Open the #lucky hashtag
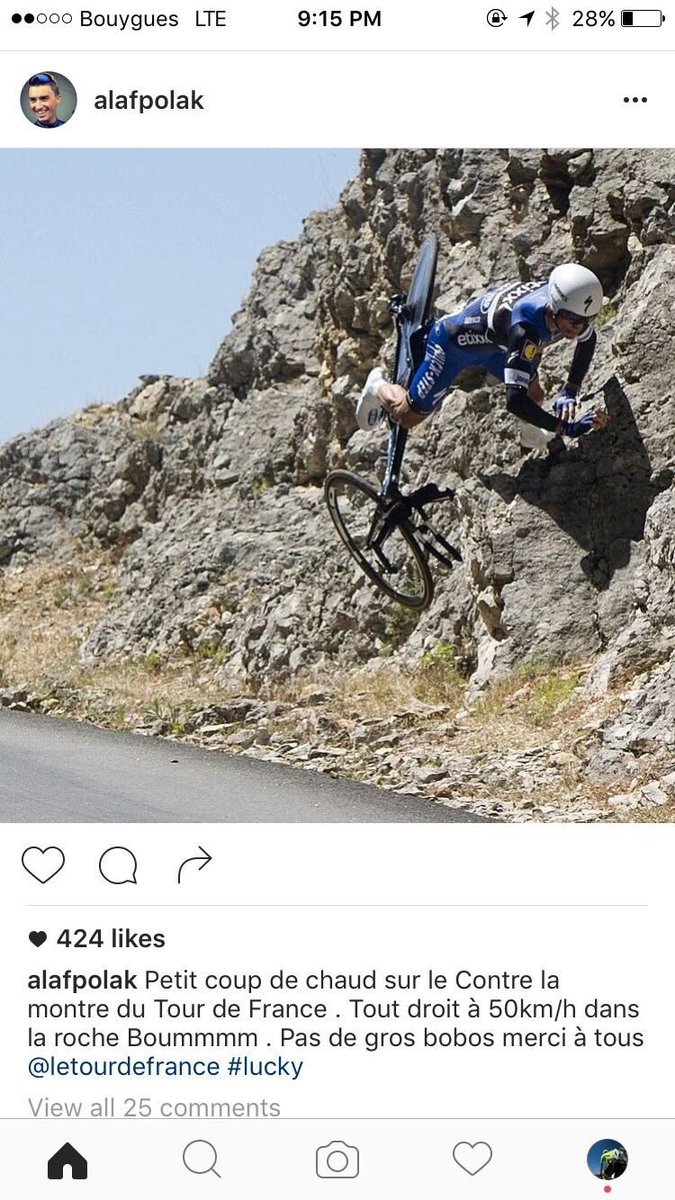This screenshot has height=1200, width=675. pyautogui.click(x=265, y=1066)
